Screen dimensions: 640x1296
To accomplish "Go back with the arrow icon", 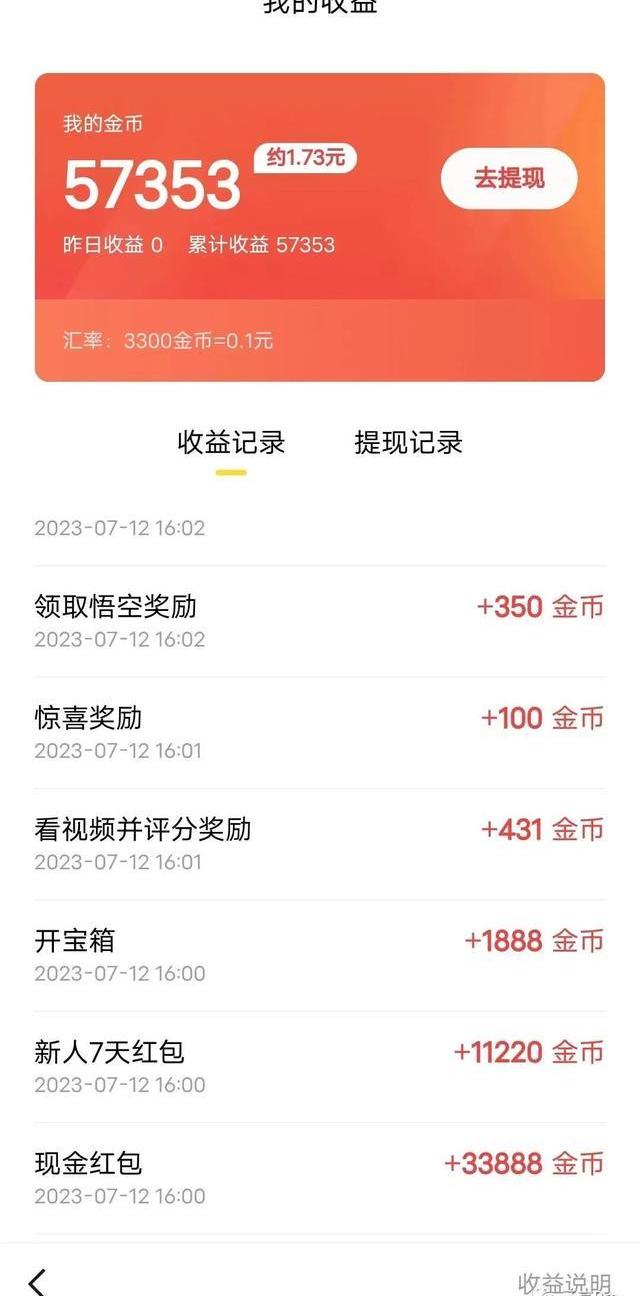I will click(x=38, y=1281).
